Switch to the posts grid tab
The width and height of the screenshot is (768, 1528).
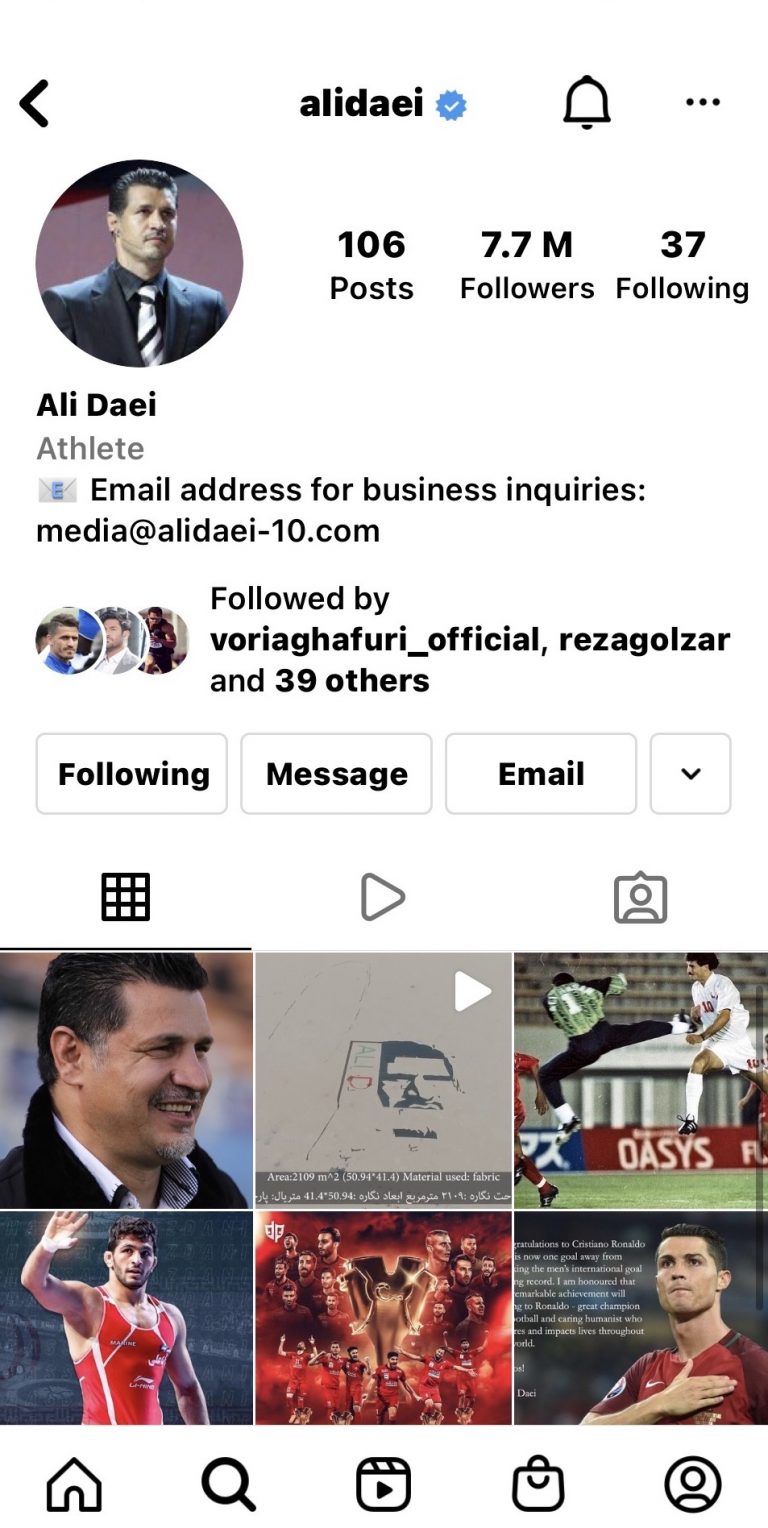[125, 897]
